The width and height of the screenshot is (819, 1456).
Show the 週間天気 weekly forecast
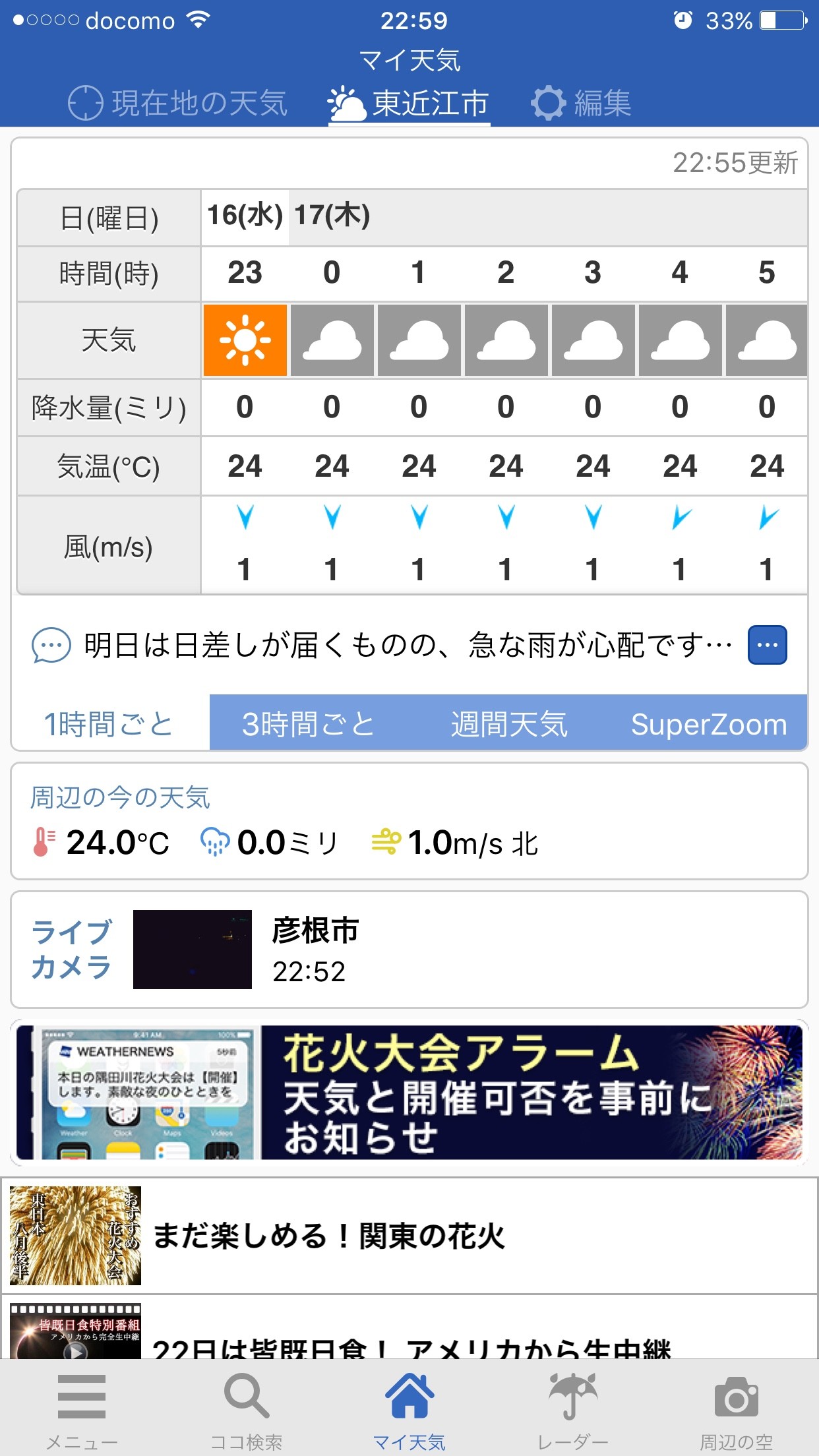click(508, 723)
